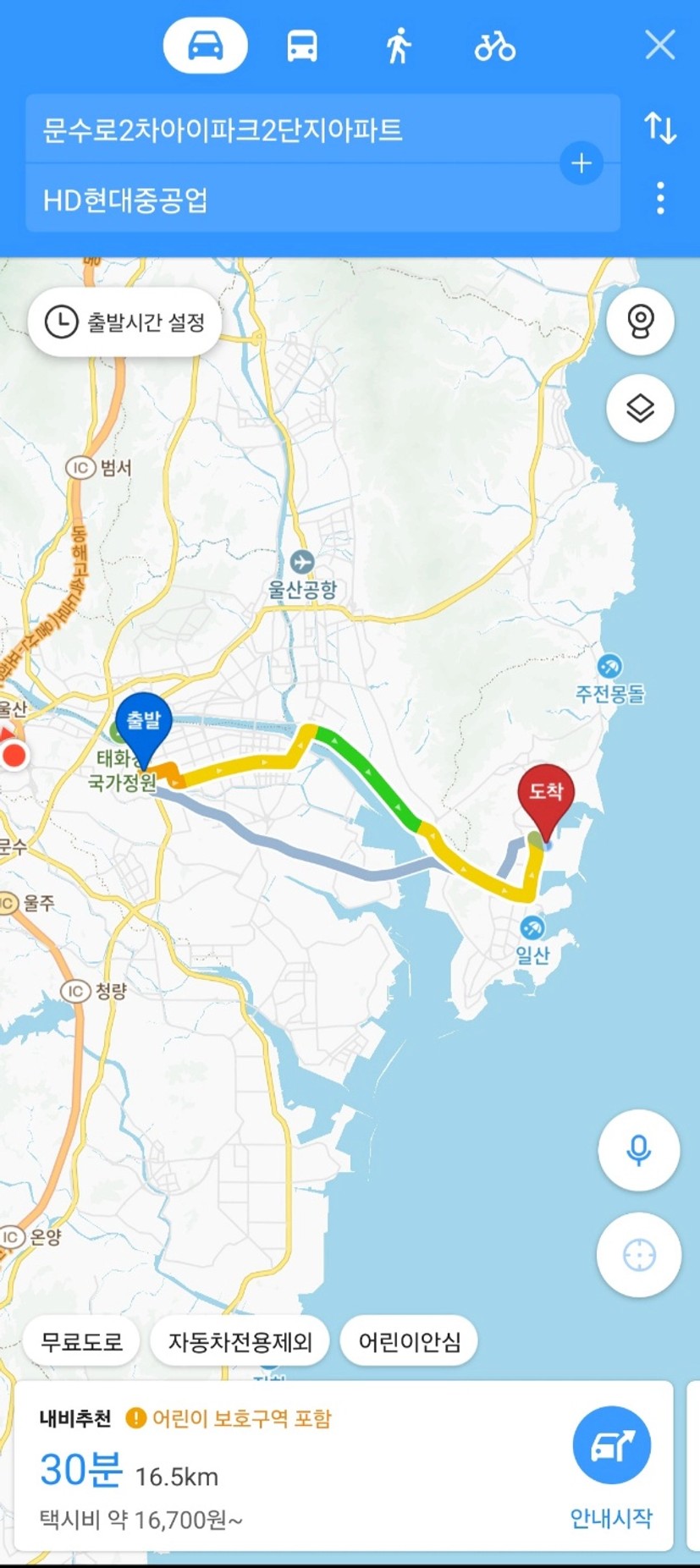Select the 자동차전용제외 route chip
The width and height of the screenshot is (700, 1568).
click(x=240, y=1341)
